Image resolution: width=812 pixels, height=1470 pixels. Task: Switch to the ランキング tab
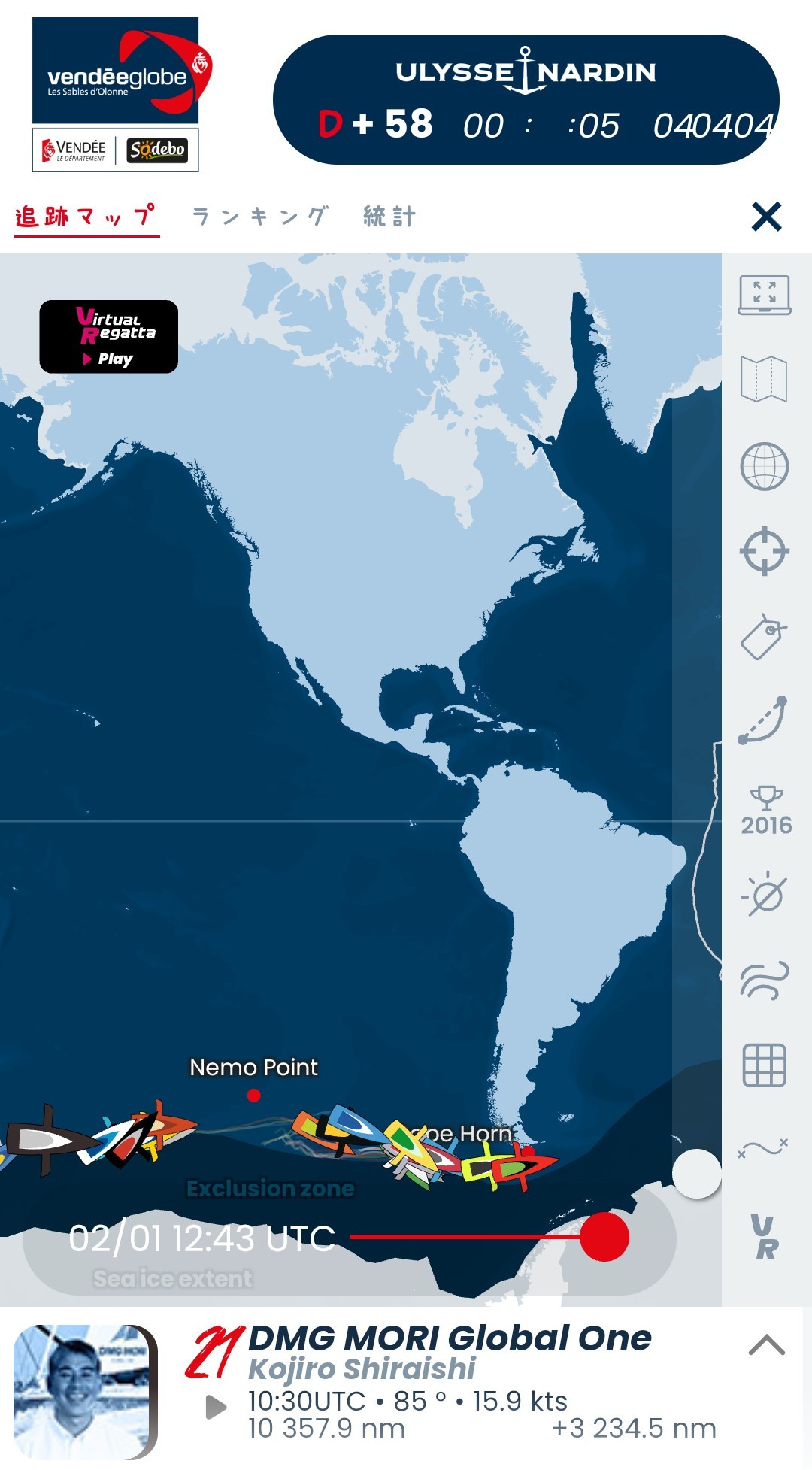click(259, 217)
